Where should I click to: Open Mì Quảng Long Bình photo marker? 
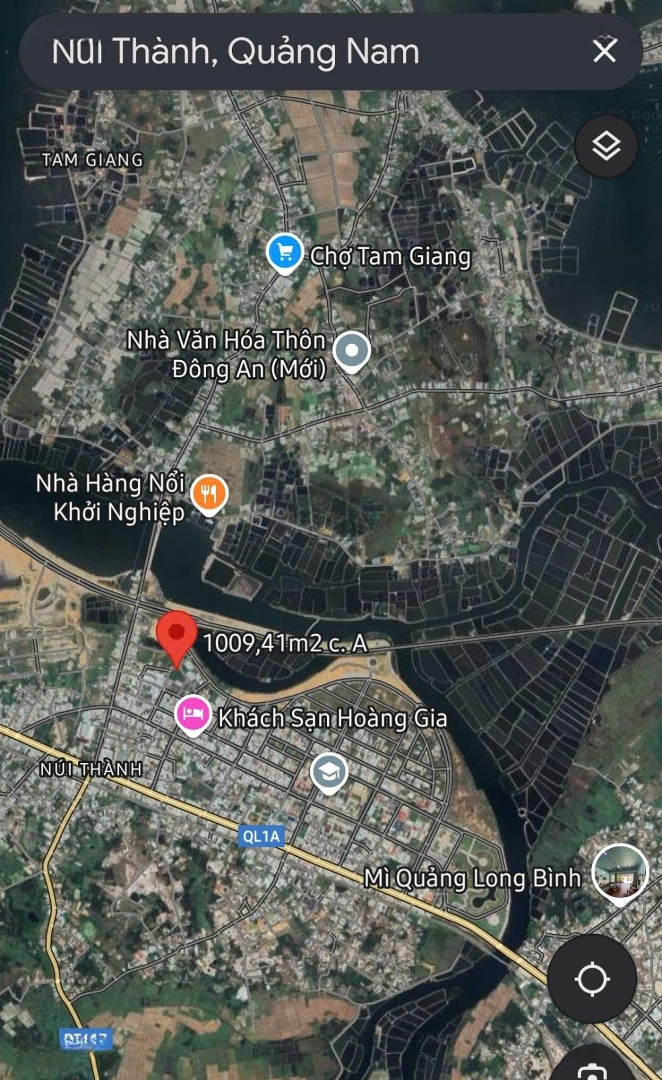tap(619, 872)
